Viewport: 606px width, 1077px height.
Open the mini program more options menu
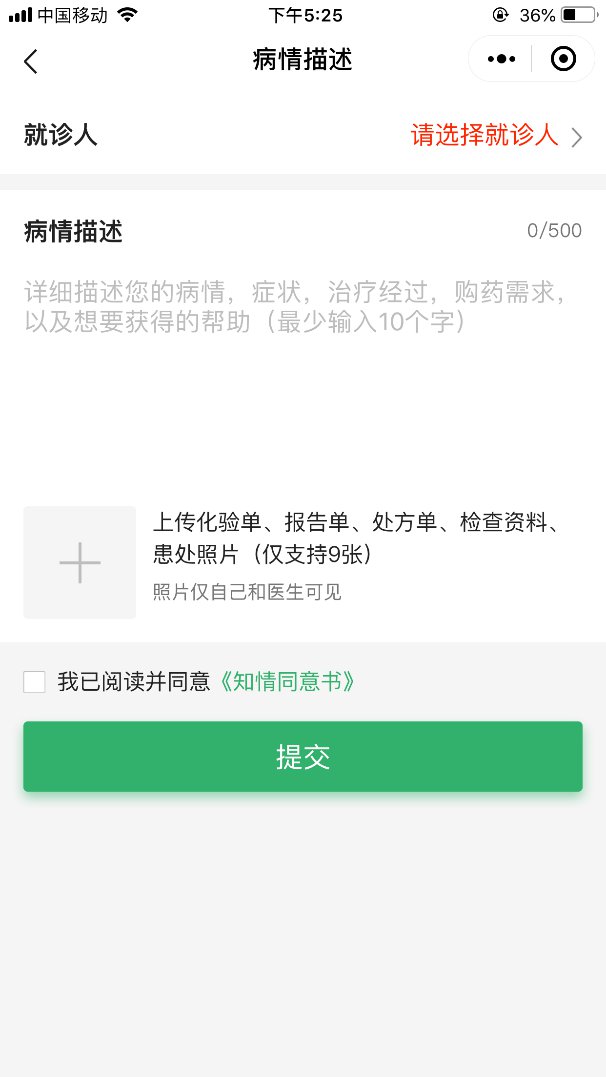coord(501,60)
